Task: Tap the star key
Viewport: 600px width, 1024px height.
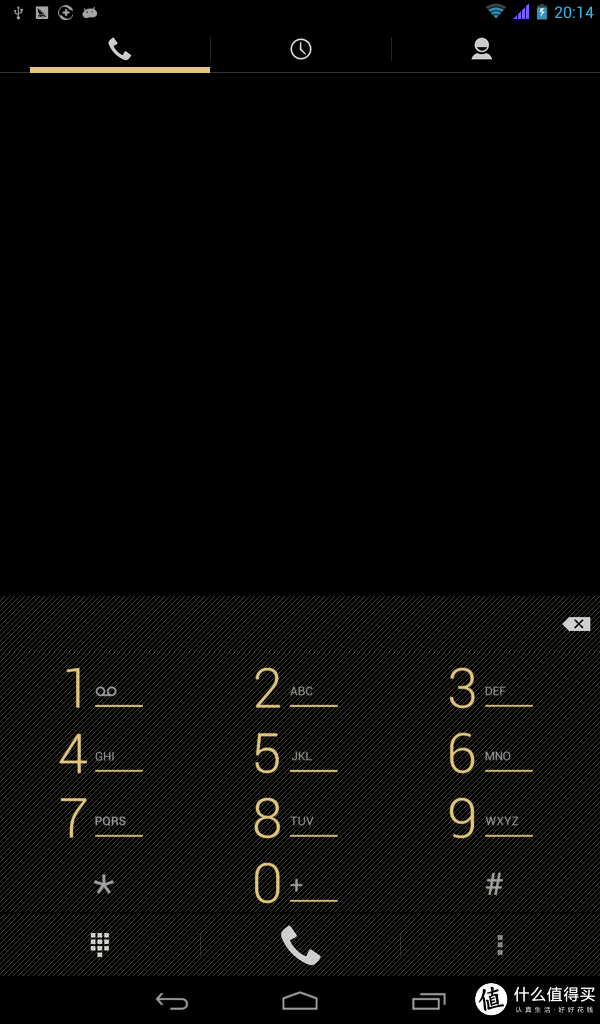Action: click(x=103, y=884)
